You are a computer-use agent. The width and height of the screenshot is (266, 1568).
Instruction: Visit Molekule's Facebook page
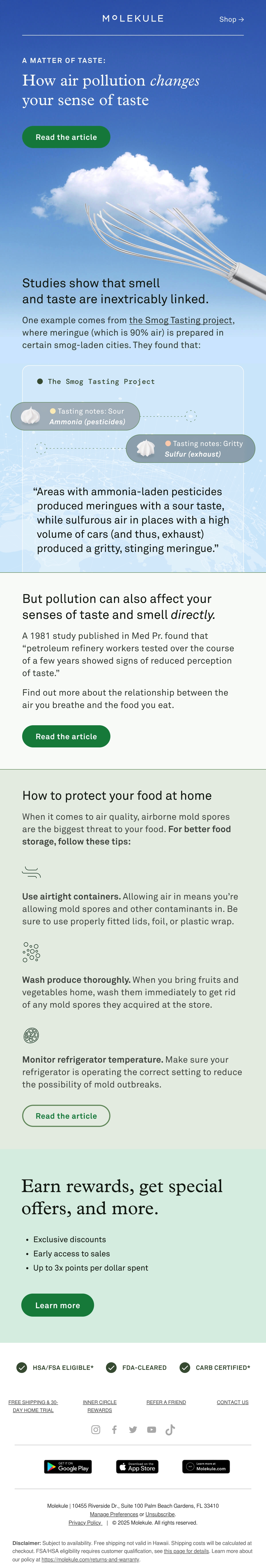click(x=114, y=1429)
